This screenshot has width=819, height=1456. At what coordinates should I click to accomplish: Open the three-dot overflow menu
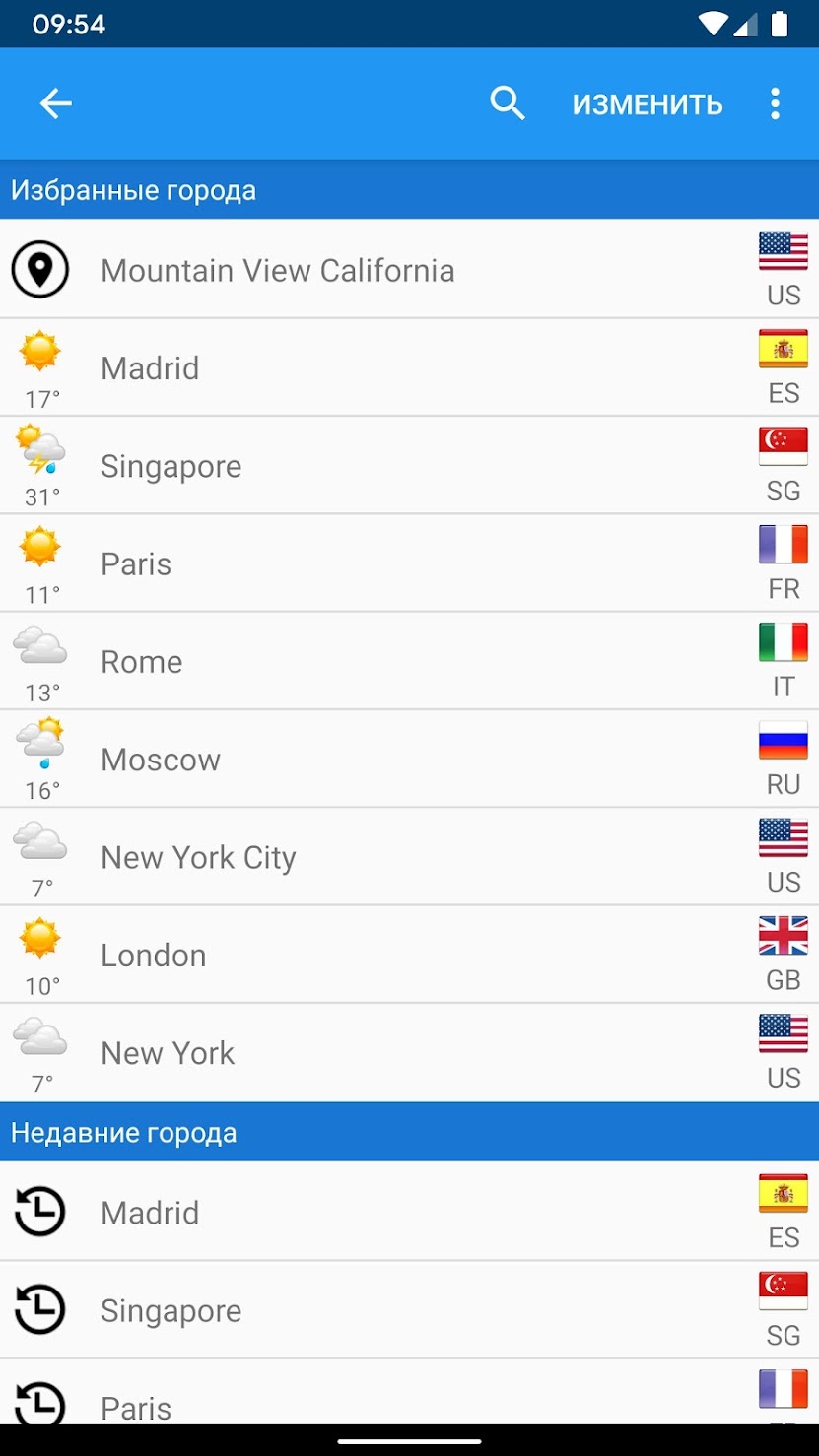click(x=776, y=103)
